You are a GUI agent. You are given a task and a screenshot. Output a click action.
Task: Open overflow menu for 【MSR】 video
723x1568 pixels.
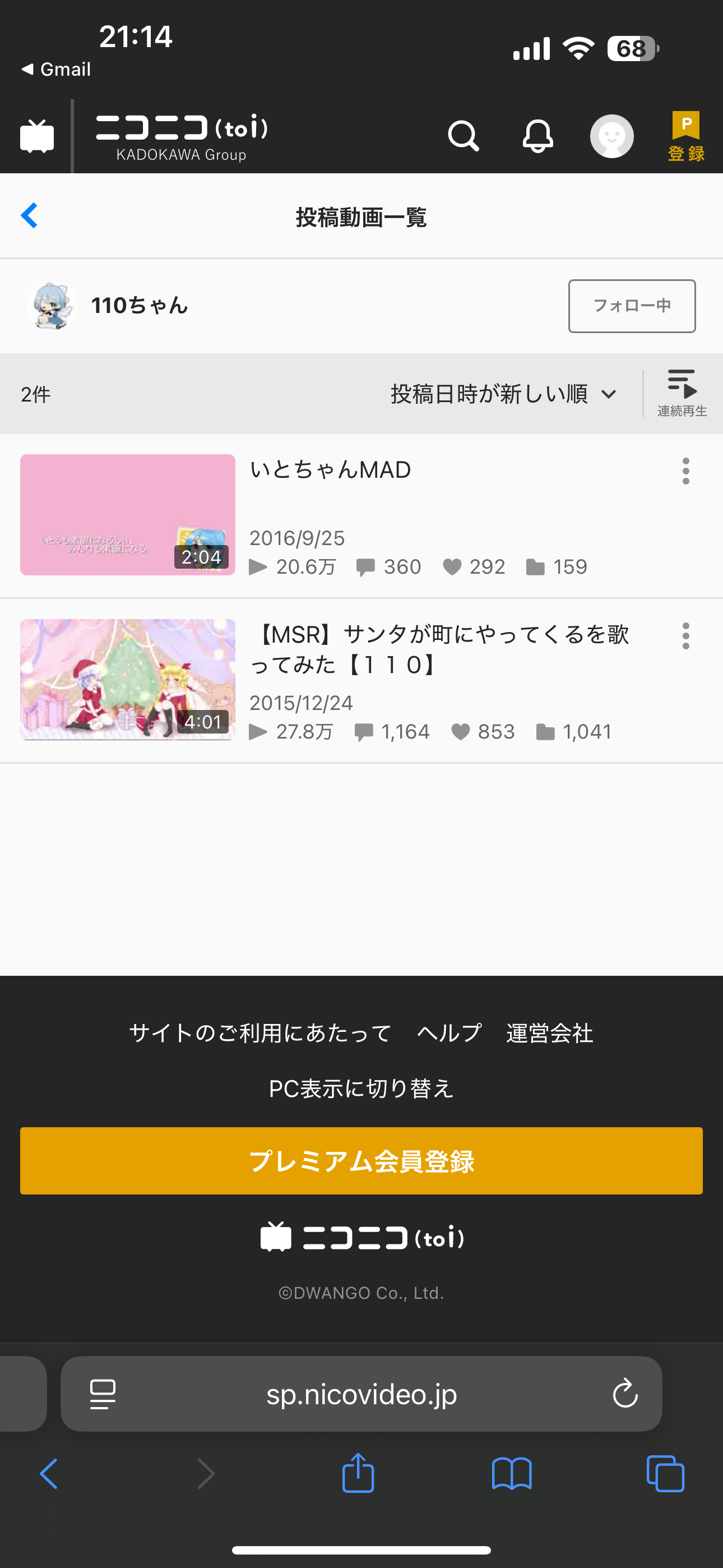pyautogui.click(x=686, y=636)
